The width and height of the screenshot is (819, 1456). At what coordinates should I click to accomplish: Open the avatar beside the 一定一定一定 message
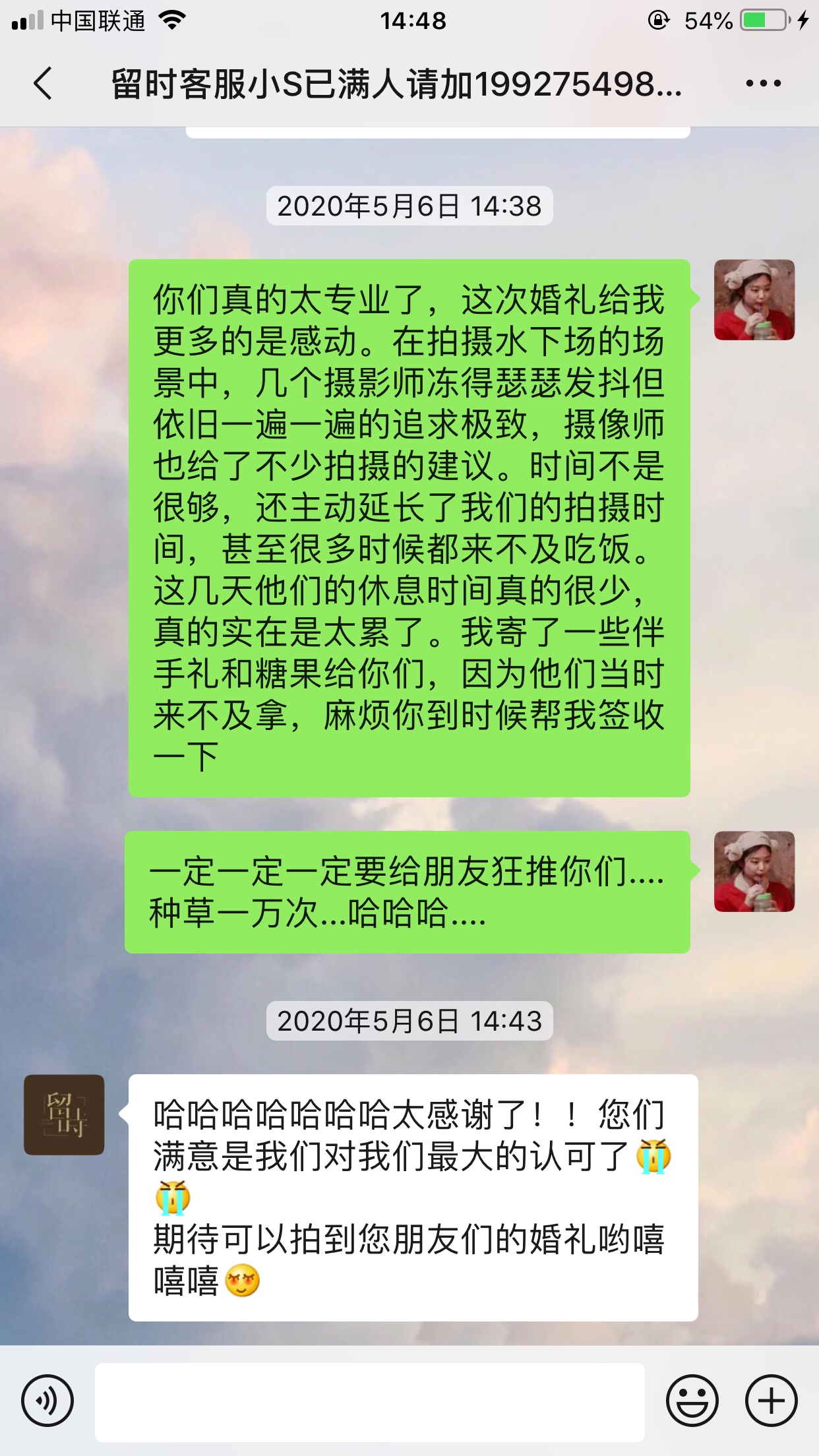click(x=754, y=872)
